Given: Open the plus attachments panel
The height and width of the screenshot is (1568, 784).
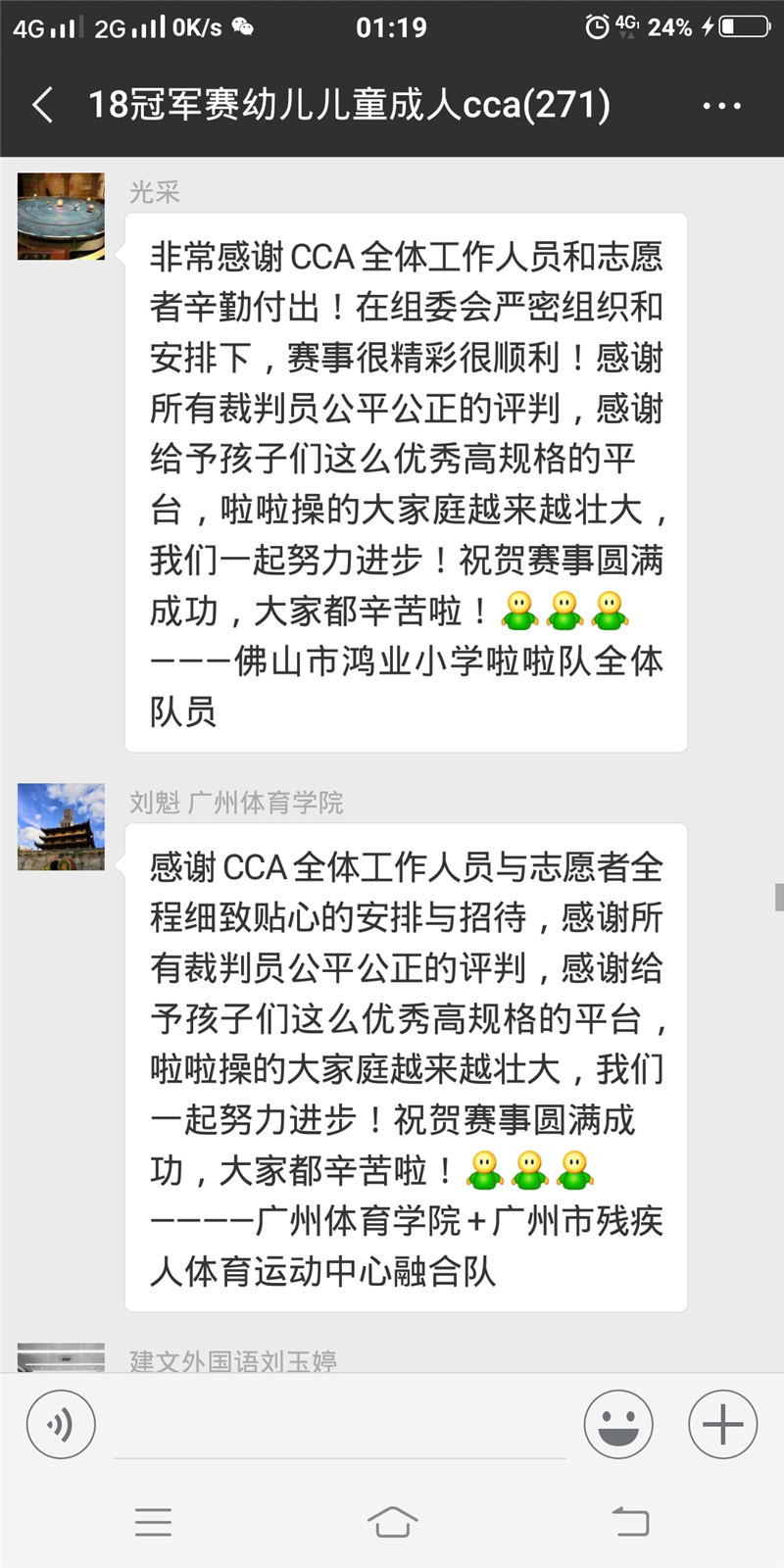Looking at the screenshot, I should 722,1424.
